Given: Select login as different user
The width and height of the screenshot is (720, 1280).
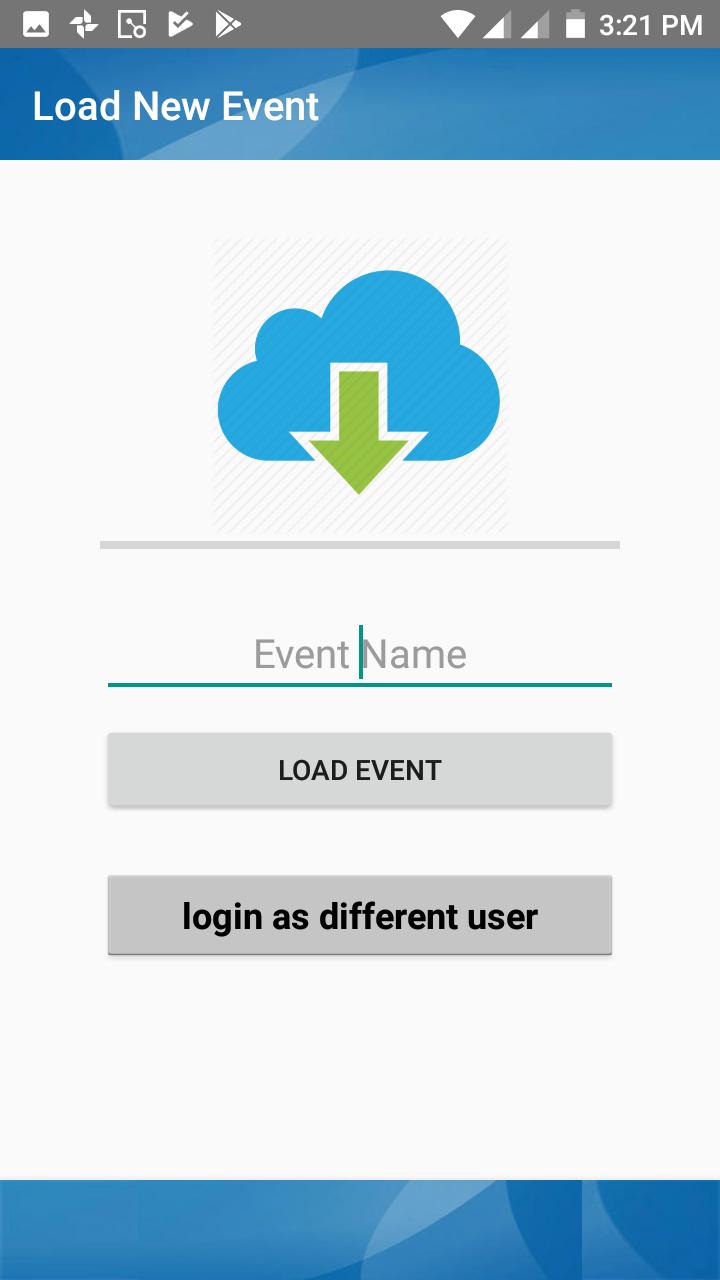Looking at the screenshot, I should (360, 916).
